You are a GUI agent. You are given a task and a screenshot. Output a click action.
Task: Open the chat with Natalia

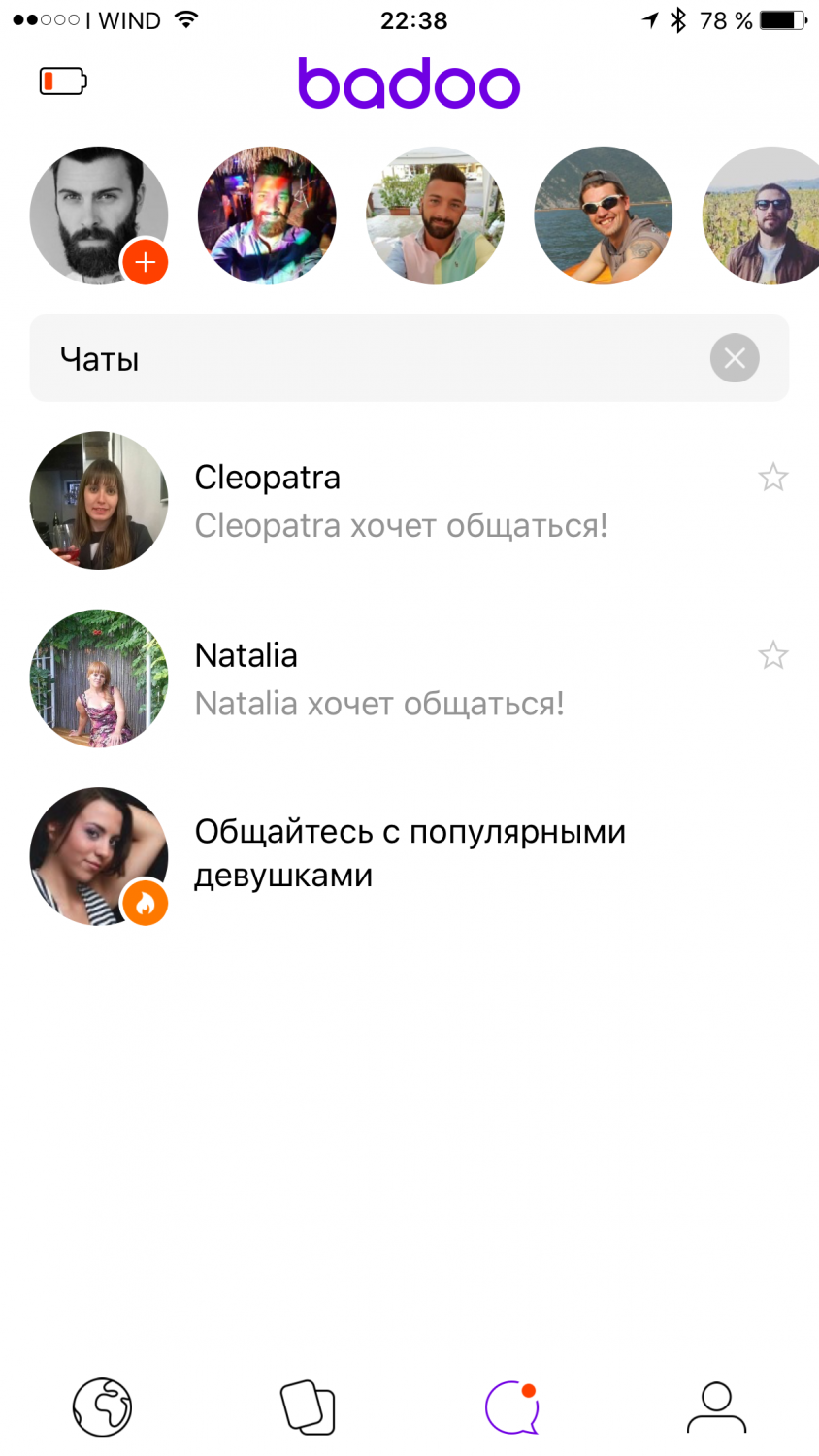(x=388, y=678)
